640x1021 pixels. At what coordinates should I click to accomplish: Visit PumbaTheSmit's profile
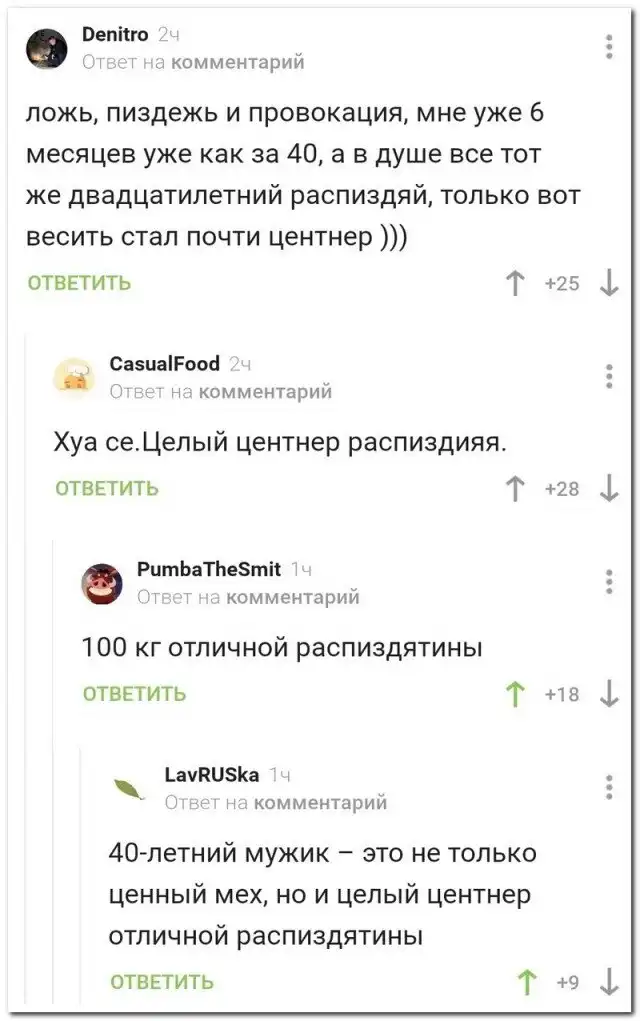click(x=208, y=569)
